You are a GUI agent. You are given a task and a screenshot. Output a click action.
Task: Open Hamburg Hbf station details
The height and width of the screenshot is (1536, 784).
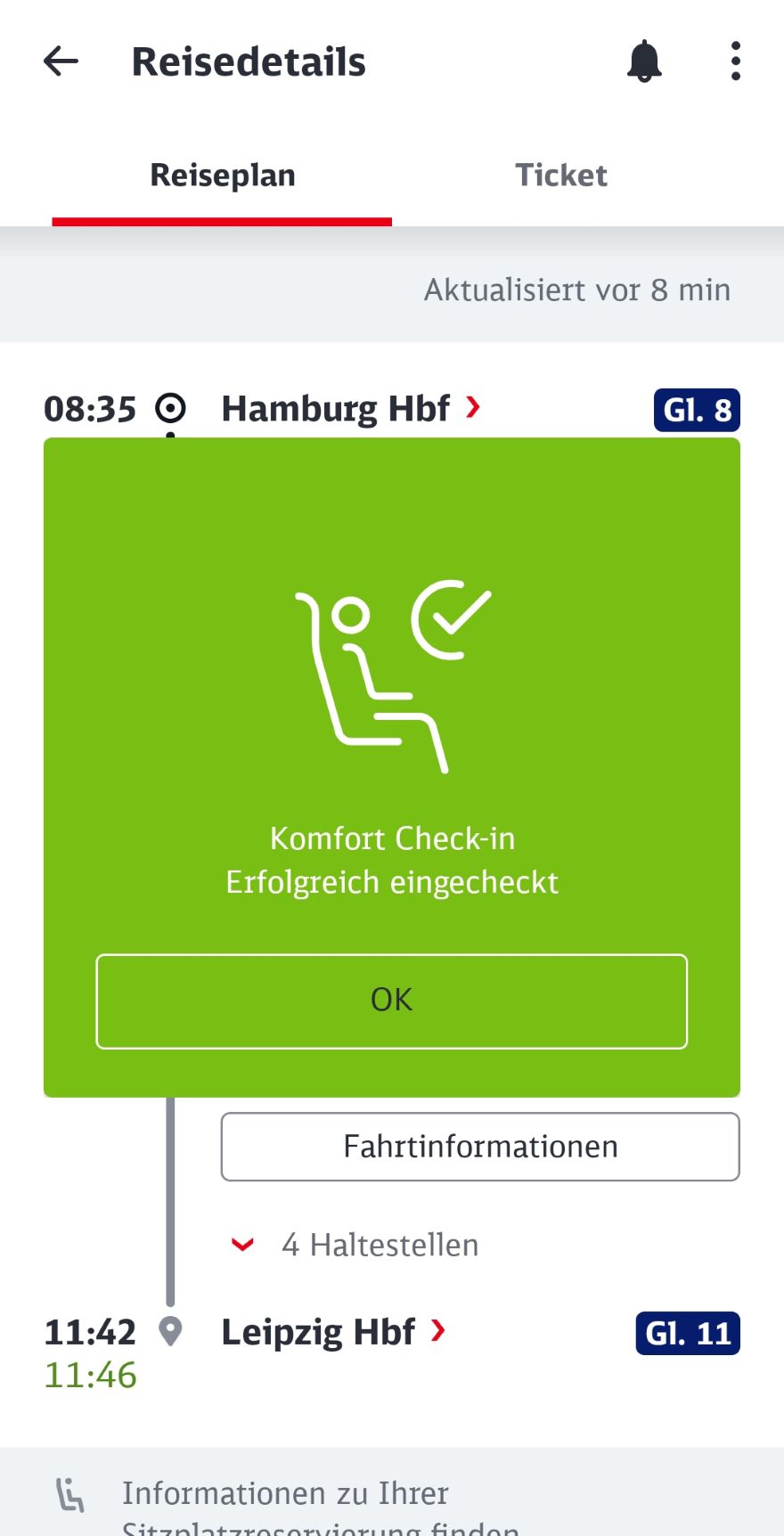[x=350, y=409]
